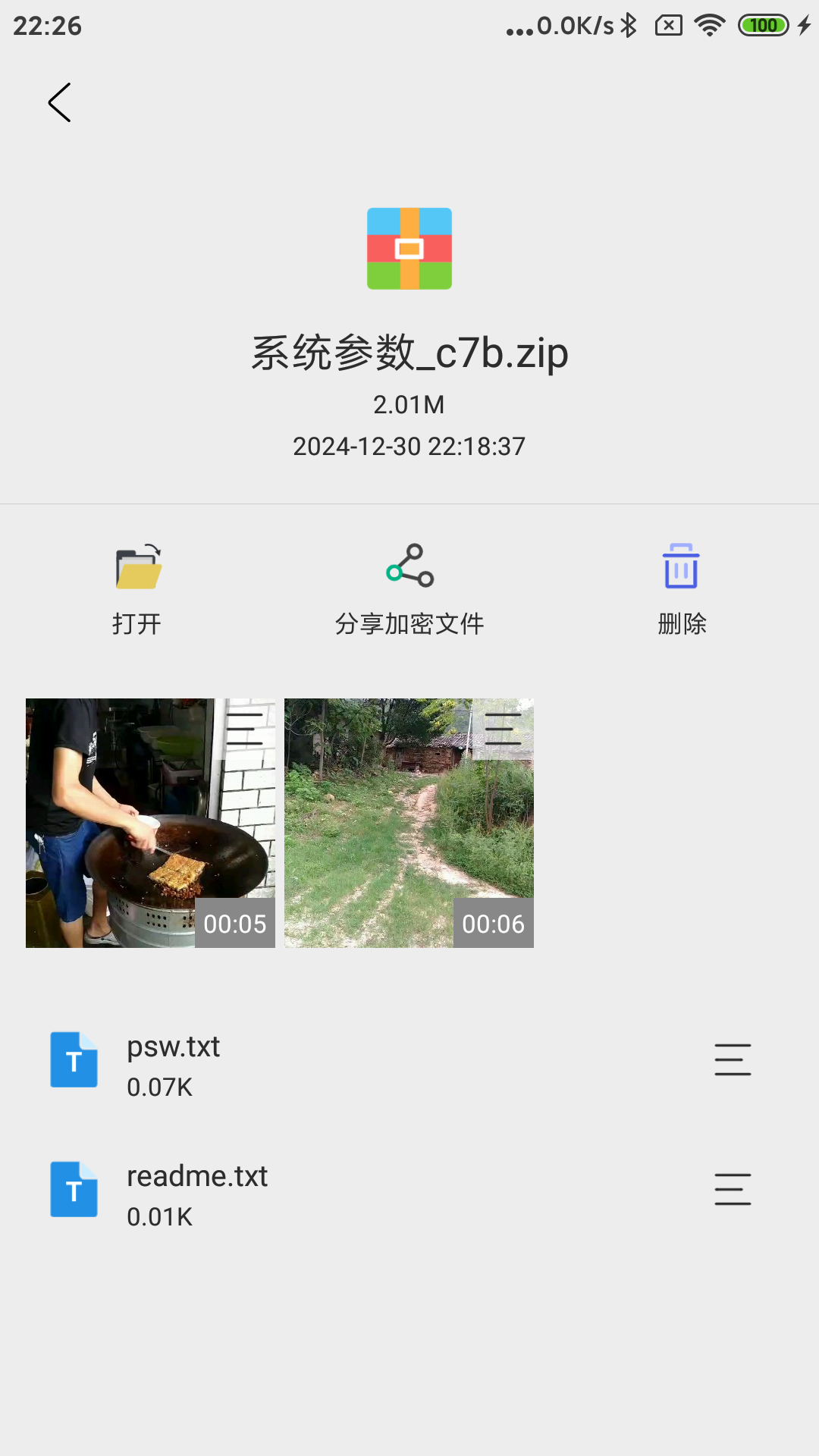Tap the 打开 label text
819x1456 pixels.
click(136, 624)
